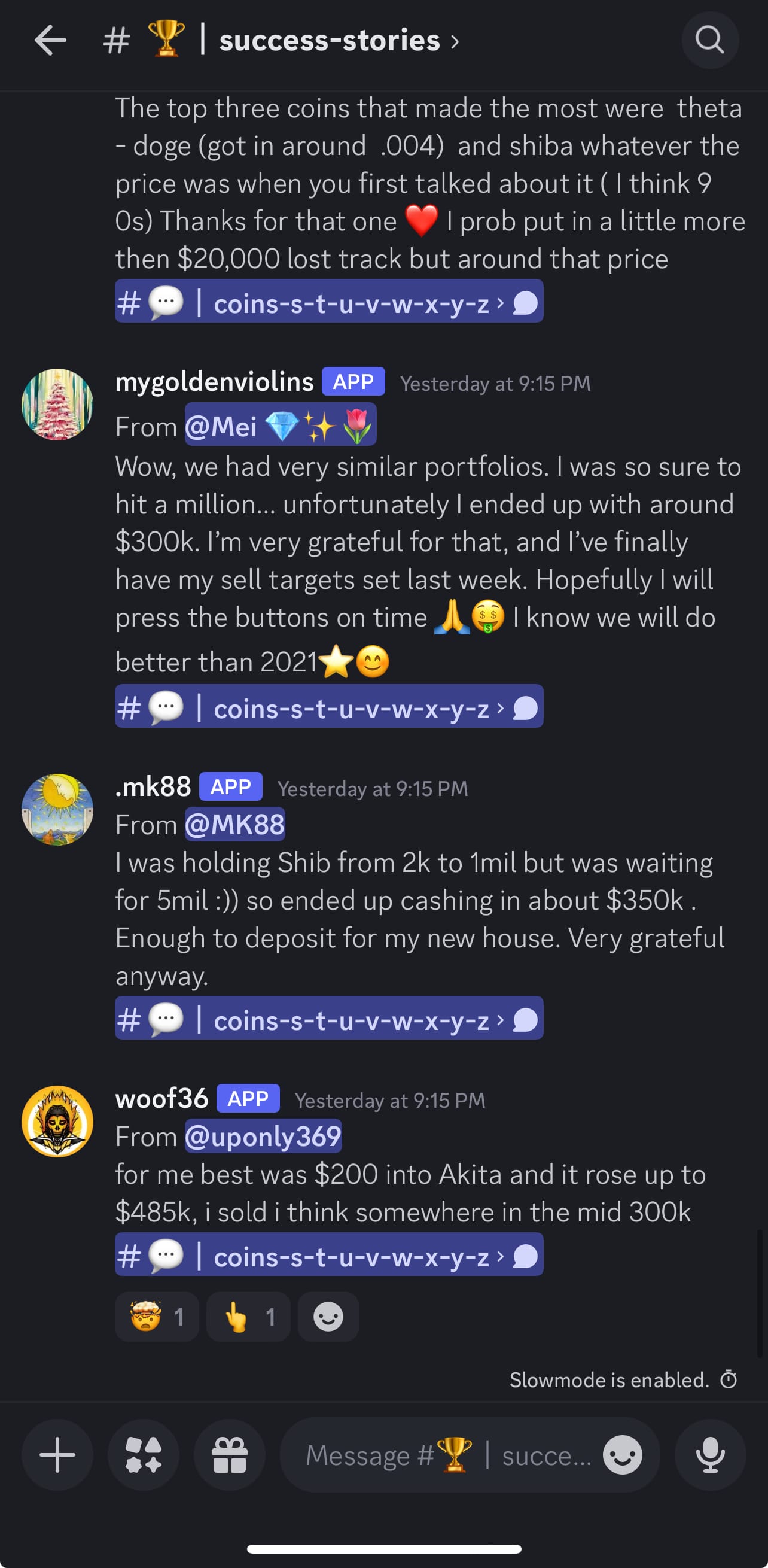This screenshot has width=768, height=1568.
Task: View .mk88's avatar profile
Action: click(57, 810)
